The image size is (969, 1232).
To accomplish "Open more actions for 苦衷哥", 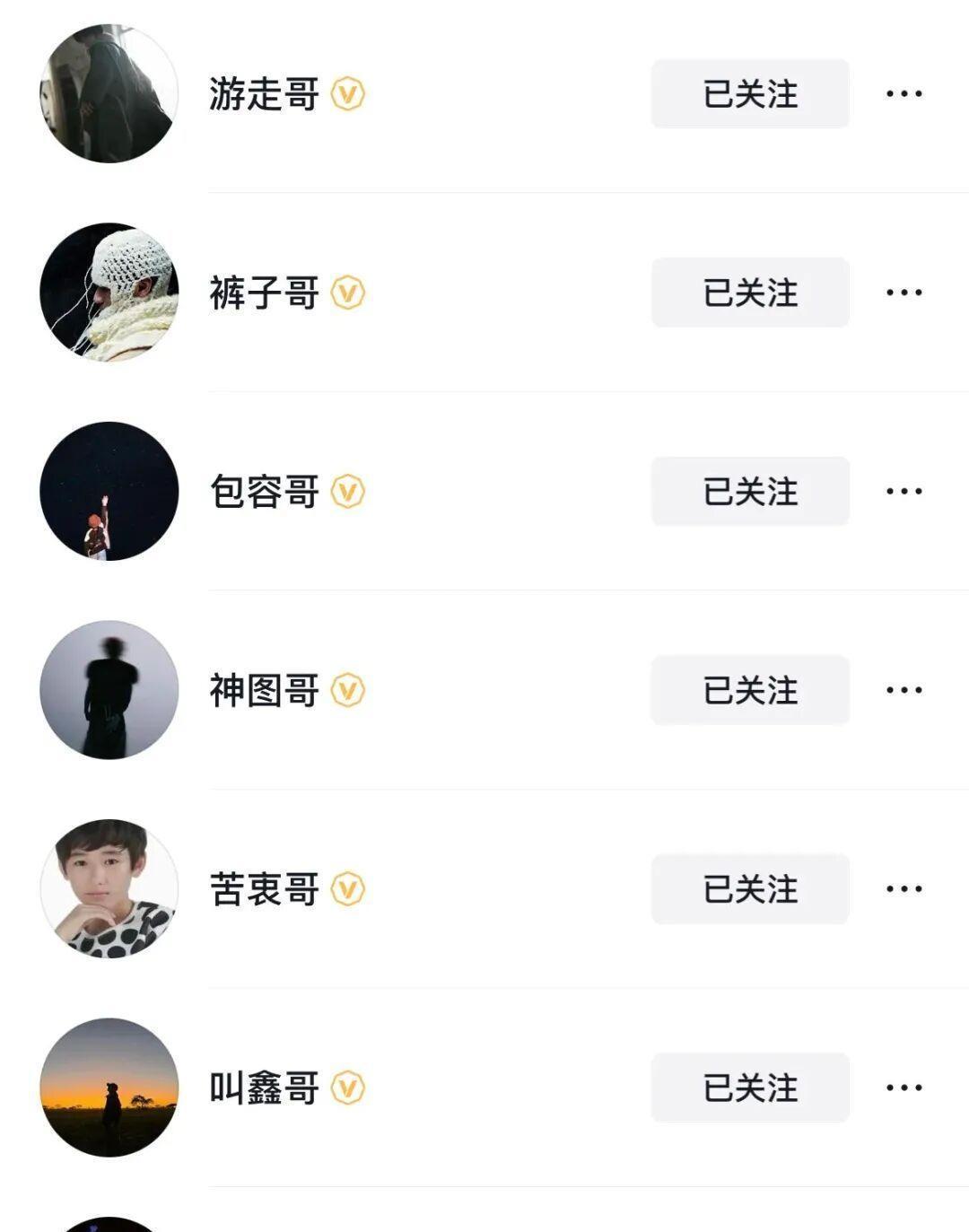I will click(x=904, y=888).
